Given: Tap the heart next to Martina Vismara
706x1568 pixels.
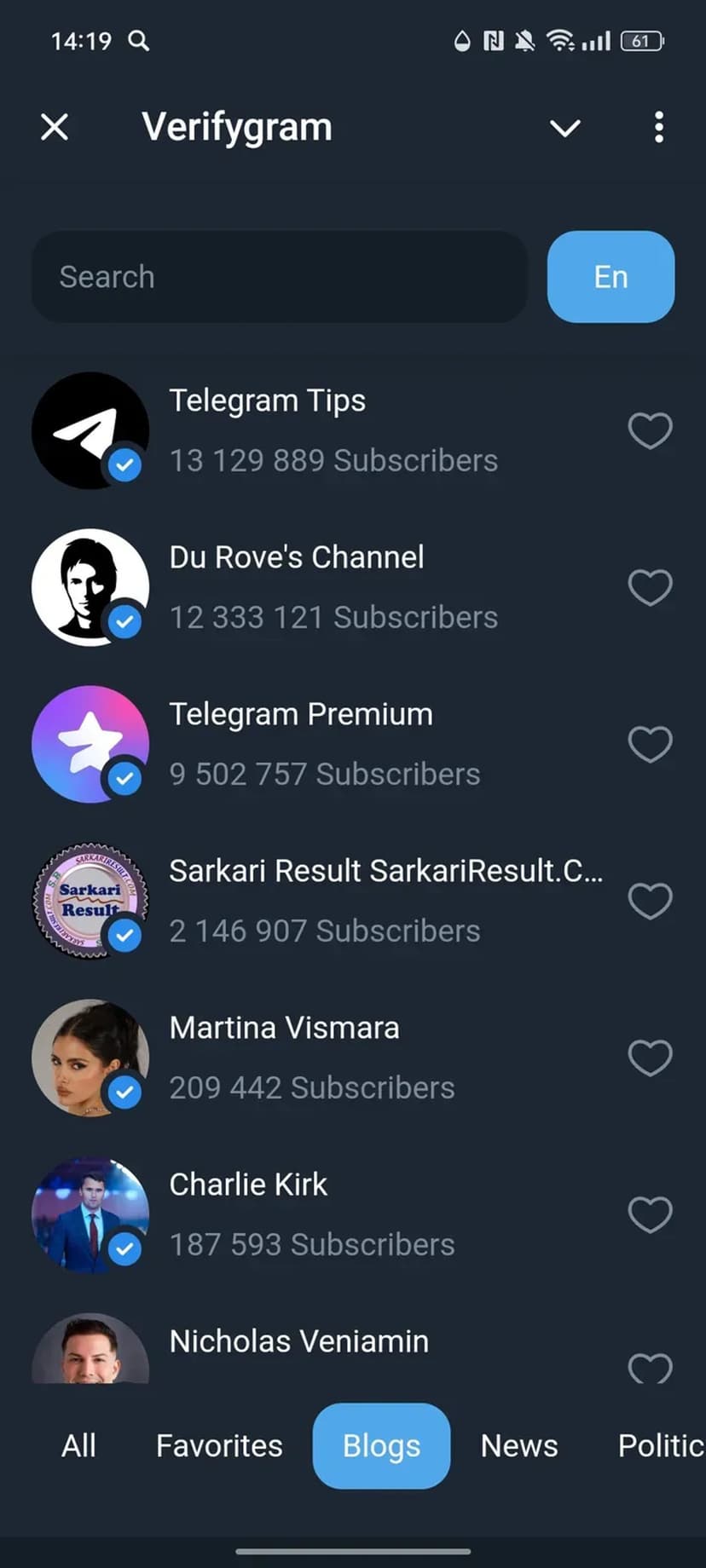Looking at the screenshot, I should click(x=650, y=1058).
